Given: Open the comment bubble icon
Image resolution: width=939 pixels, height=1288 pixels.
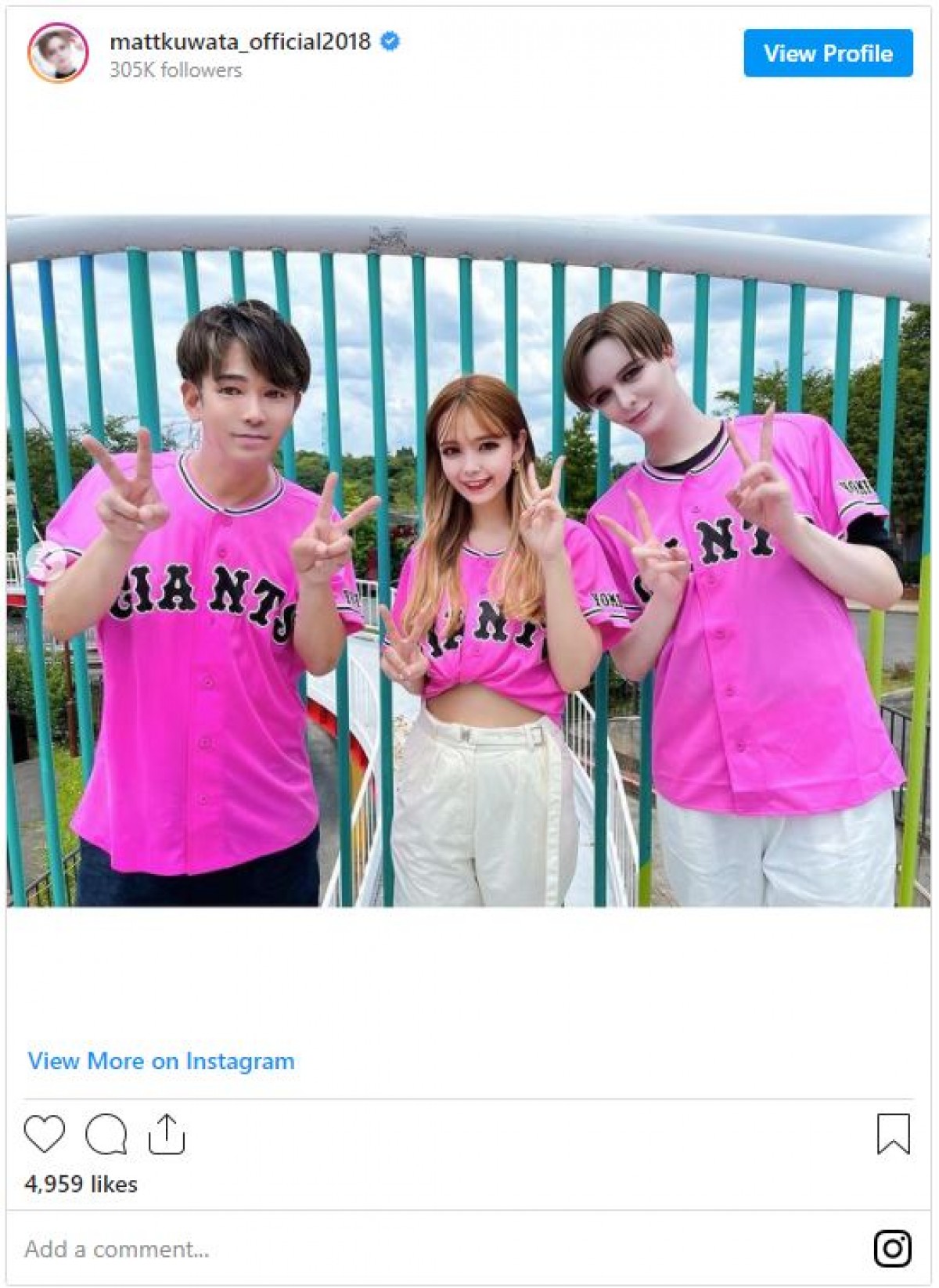Looking at the screenshot, I should (106, 1134).
